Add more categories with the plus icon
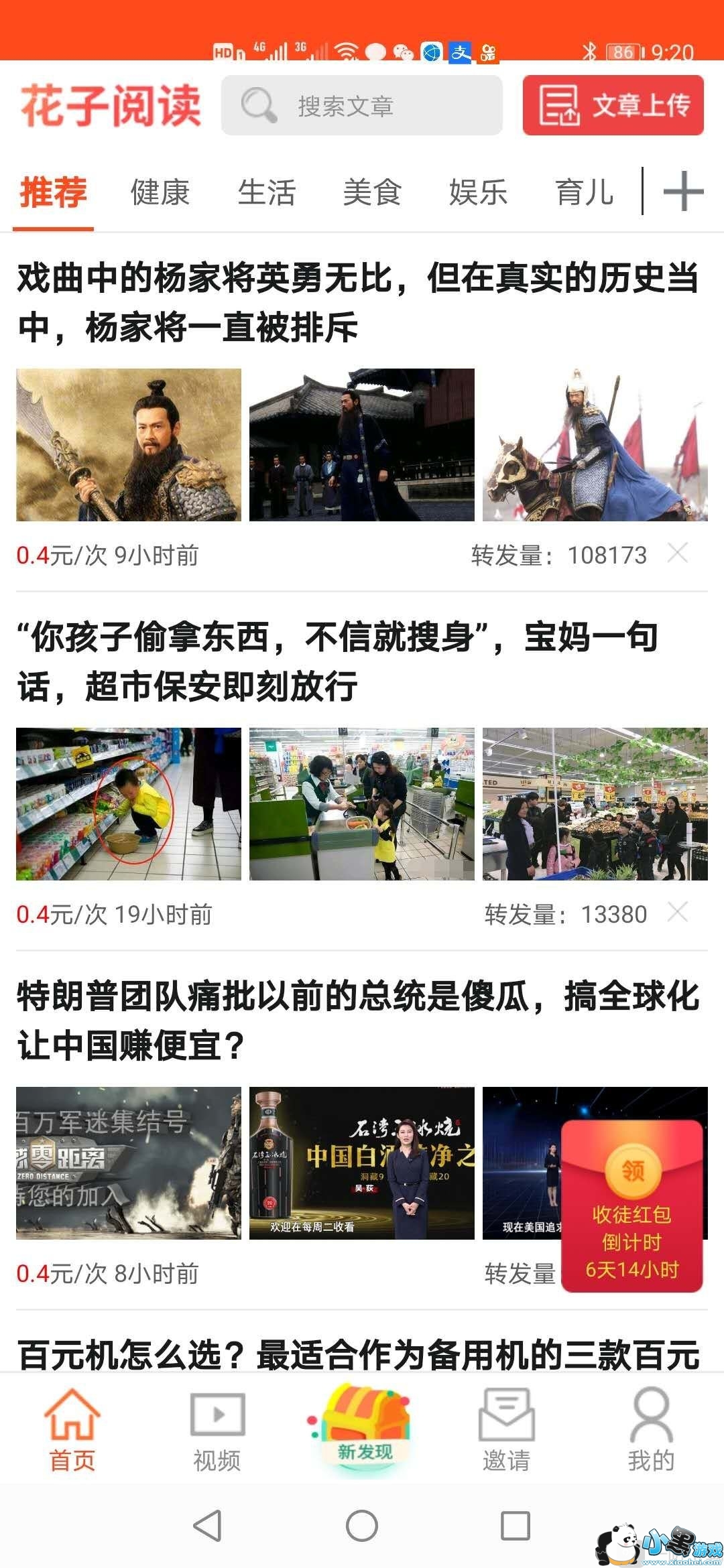Screen dimensions: 724x1568 click(x=683, y=192)
